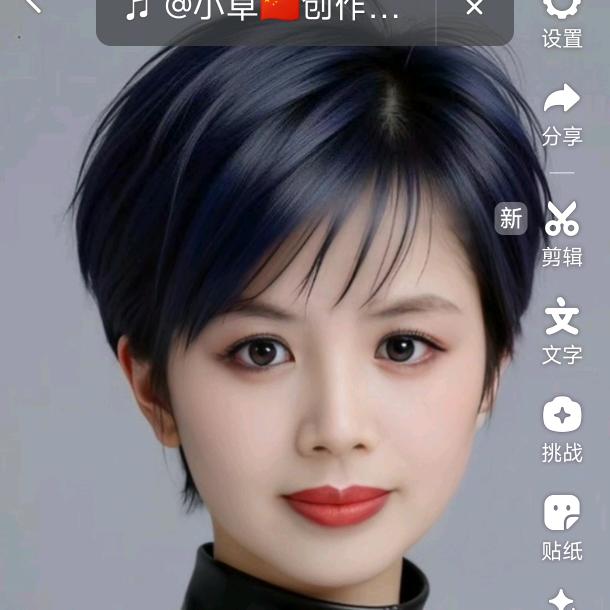The image size is (610, 610).
Task: Open 设置 settings
Action: [x=562, y=20]
